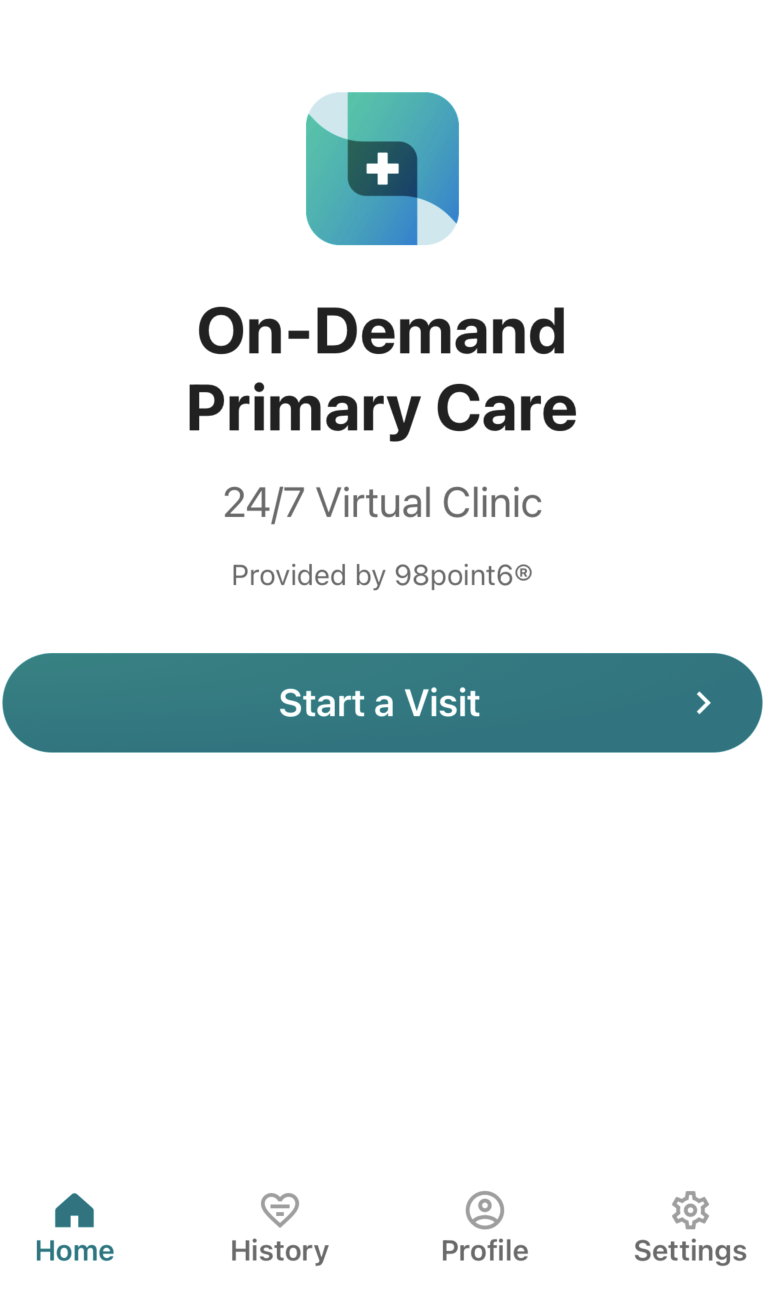Screen dimensions: 766x1290
Task: Switch to the History tab
Action: tap(279, 1229)
